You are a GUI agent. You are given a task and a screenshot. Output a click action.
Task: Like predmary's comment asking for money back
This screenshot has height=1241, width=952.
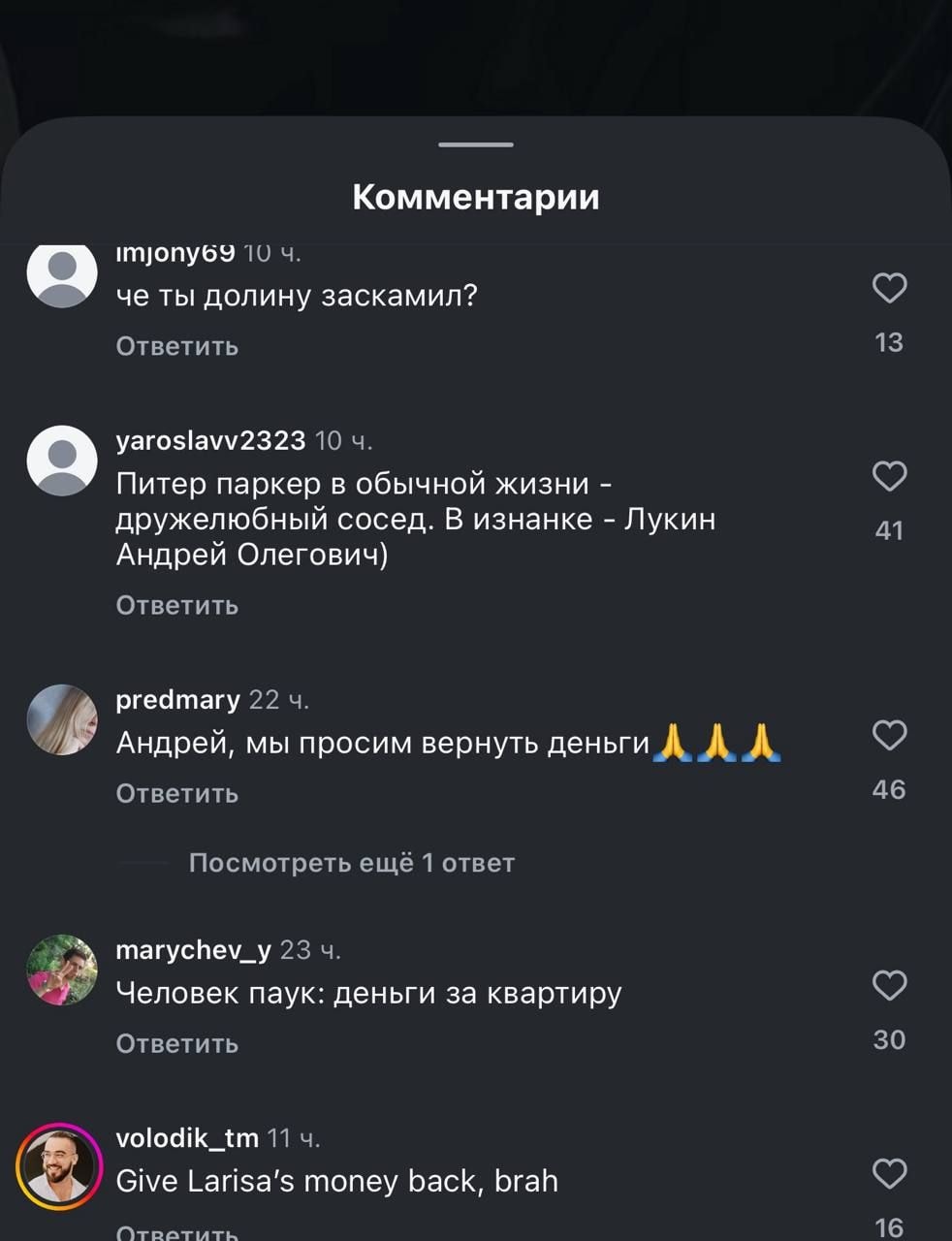coord(889,735)
